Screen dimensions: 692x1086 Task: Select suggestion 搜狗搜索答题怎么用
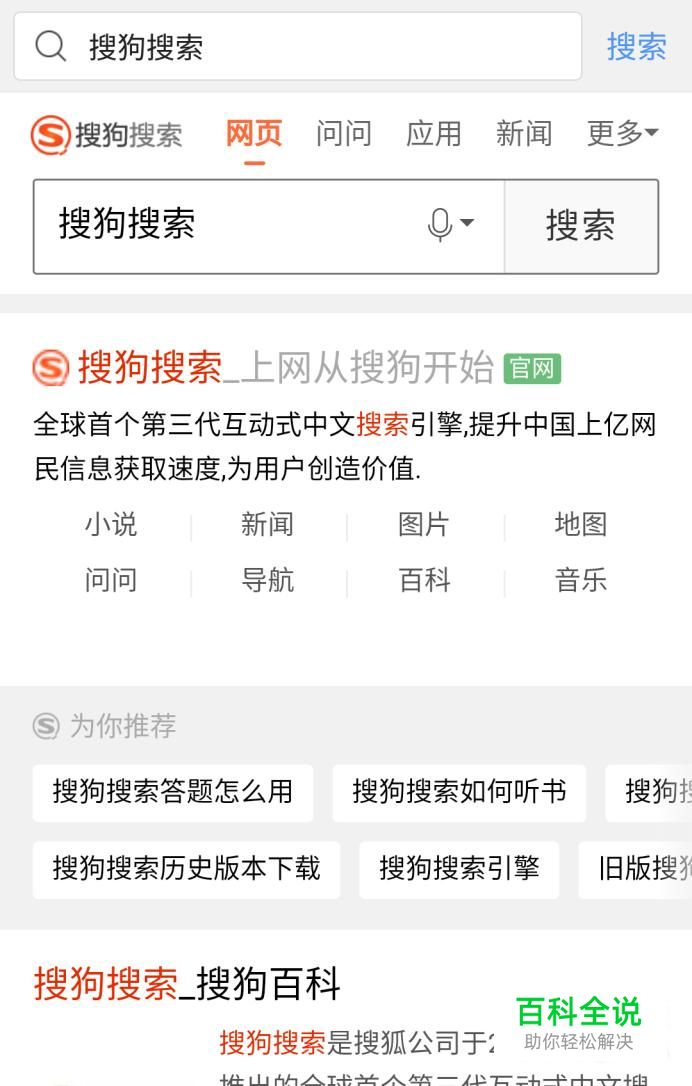tap(172, 792)
